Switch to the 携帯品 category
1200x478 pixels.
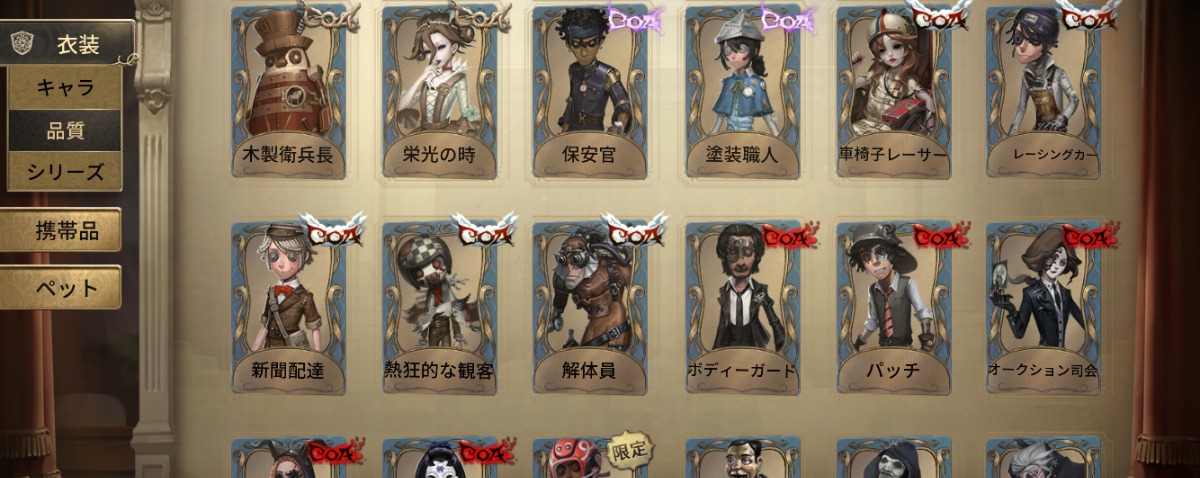[62, 231]
